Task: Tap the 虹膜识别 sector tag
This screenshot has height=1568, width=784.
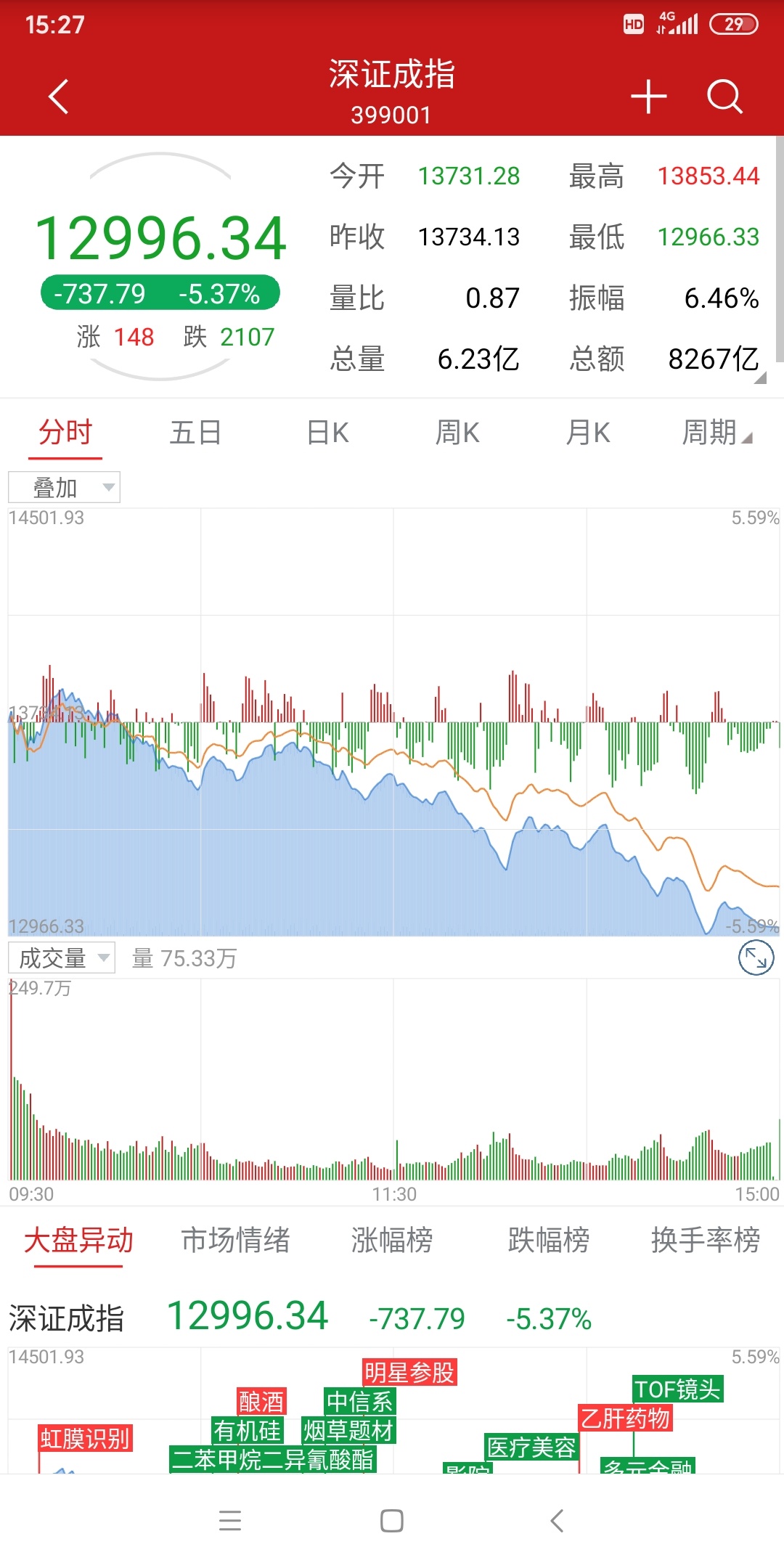Action: point(86,1438)
